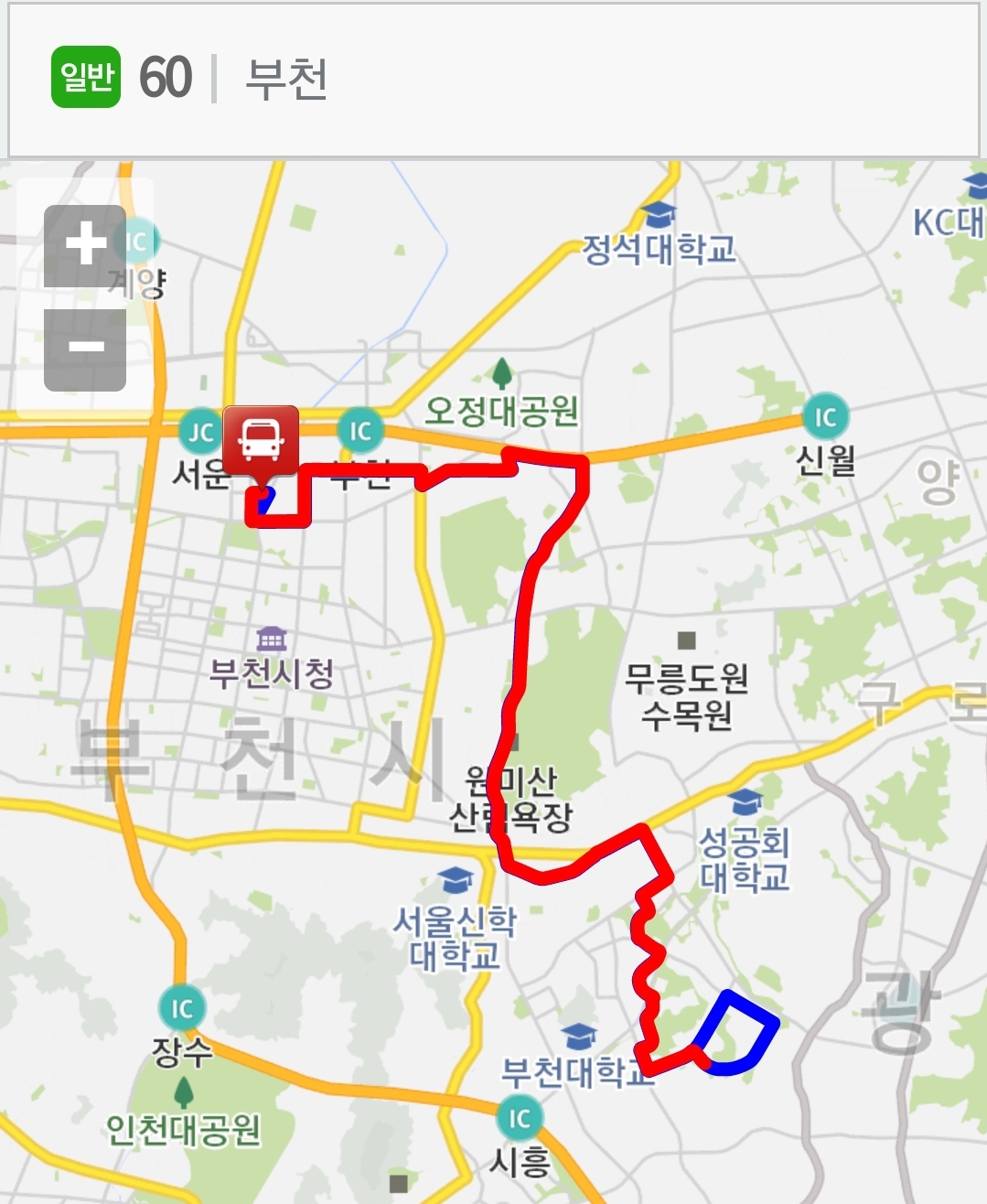Tap the red bus stop marker

click(261, 441)
